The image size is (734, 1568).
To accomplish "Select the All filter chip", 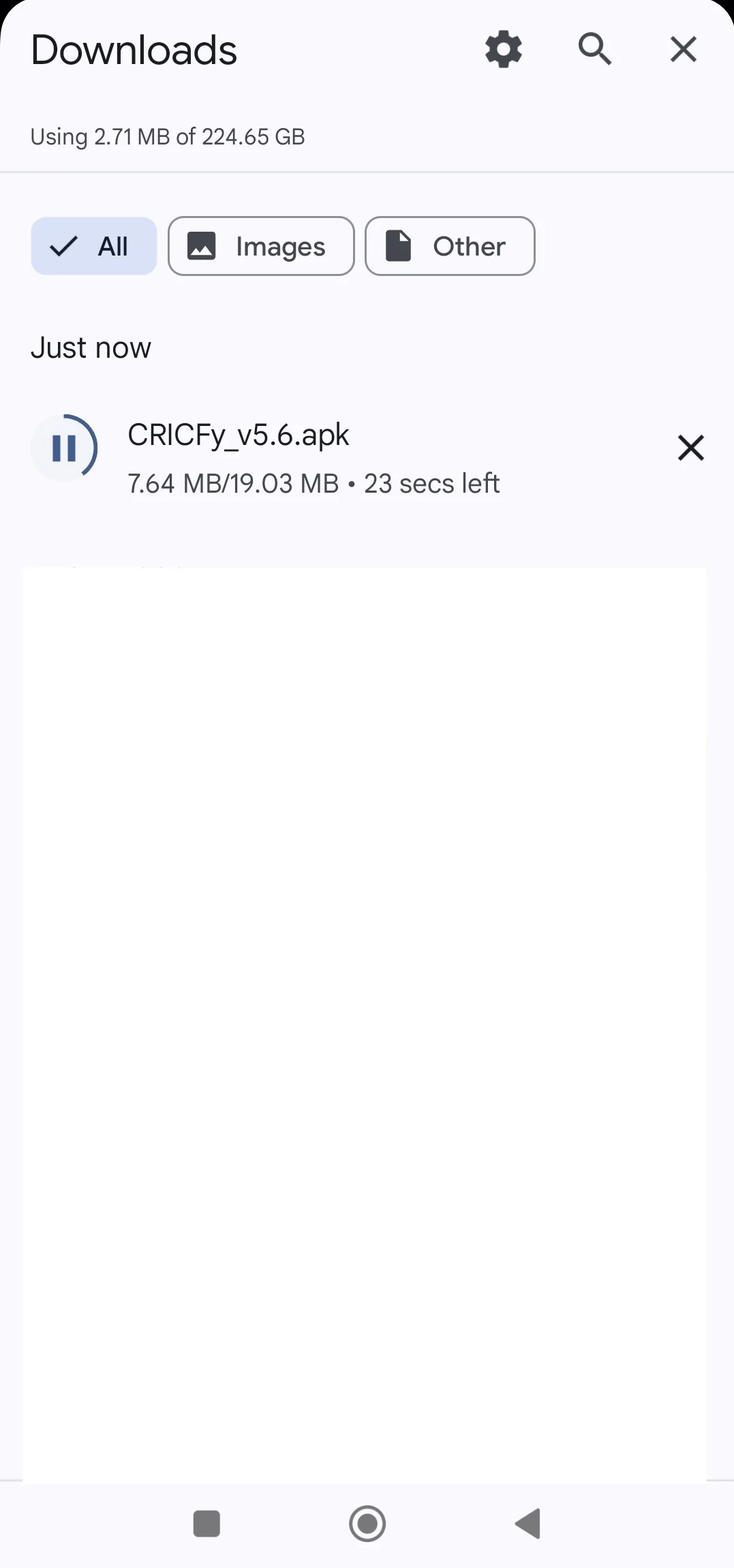I will (93, 246).
